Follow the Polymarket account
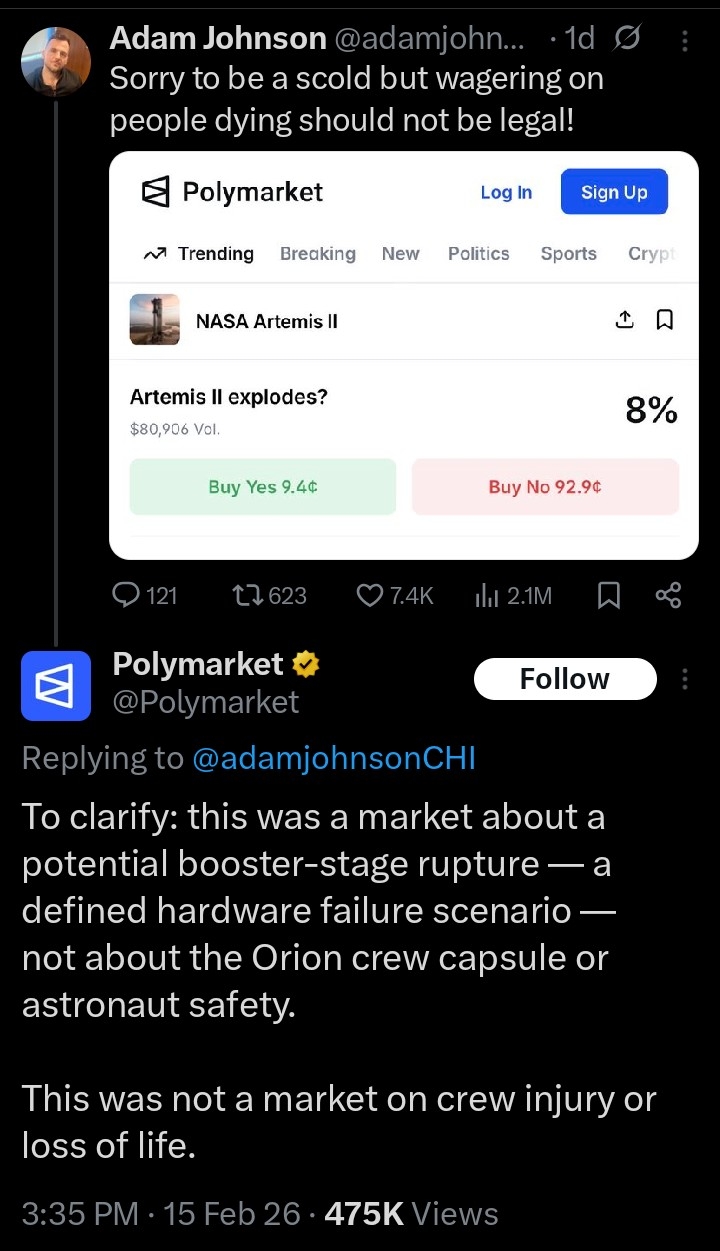 (565, 679)
